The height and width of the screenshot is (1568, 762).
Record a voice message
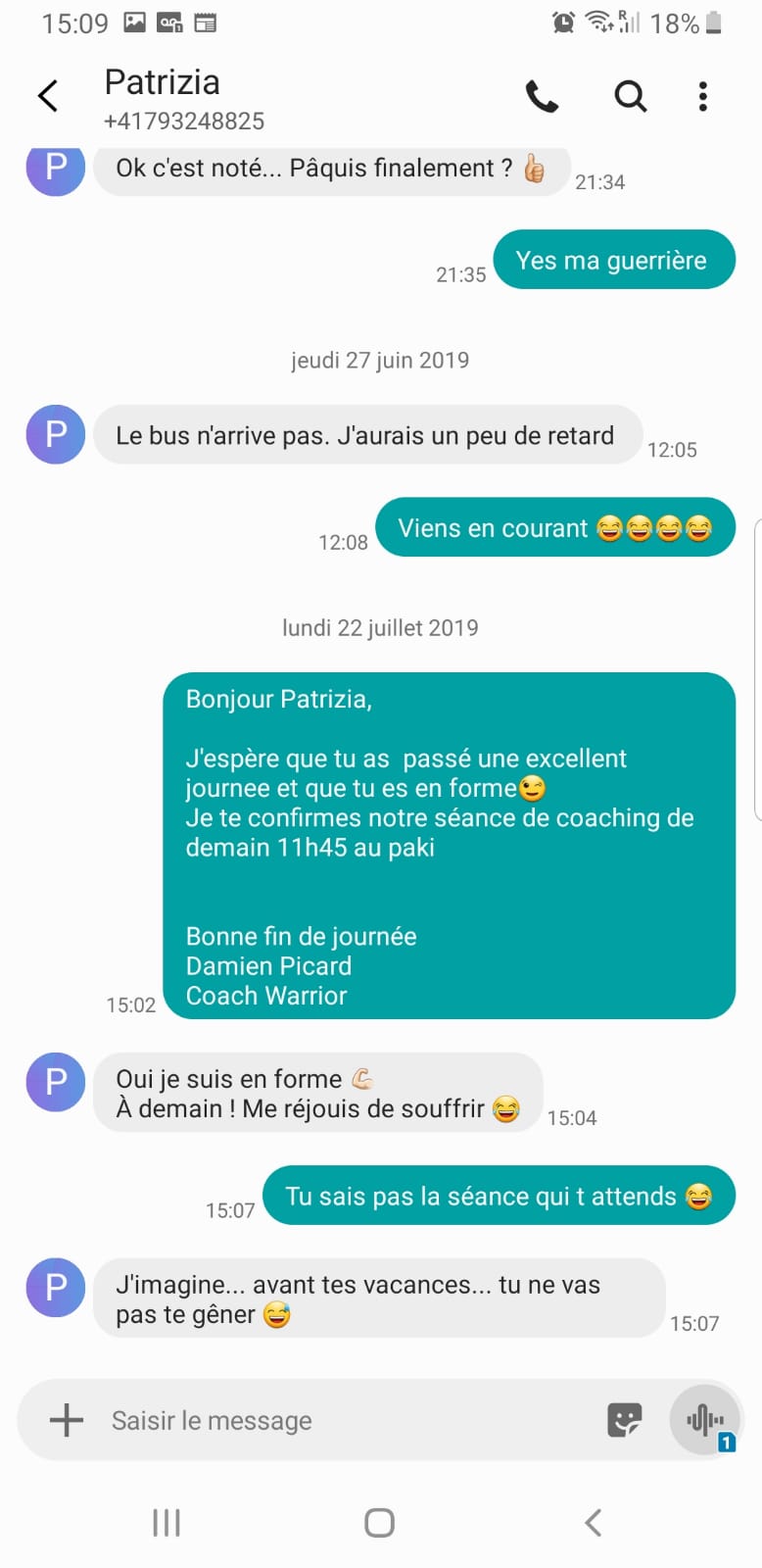703,1419
